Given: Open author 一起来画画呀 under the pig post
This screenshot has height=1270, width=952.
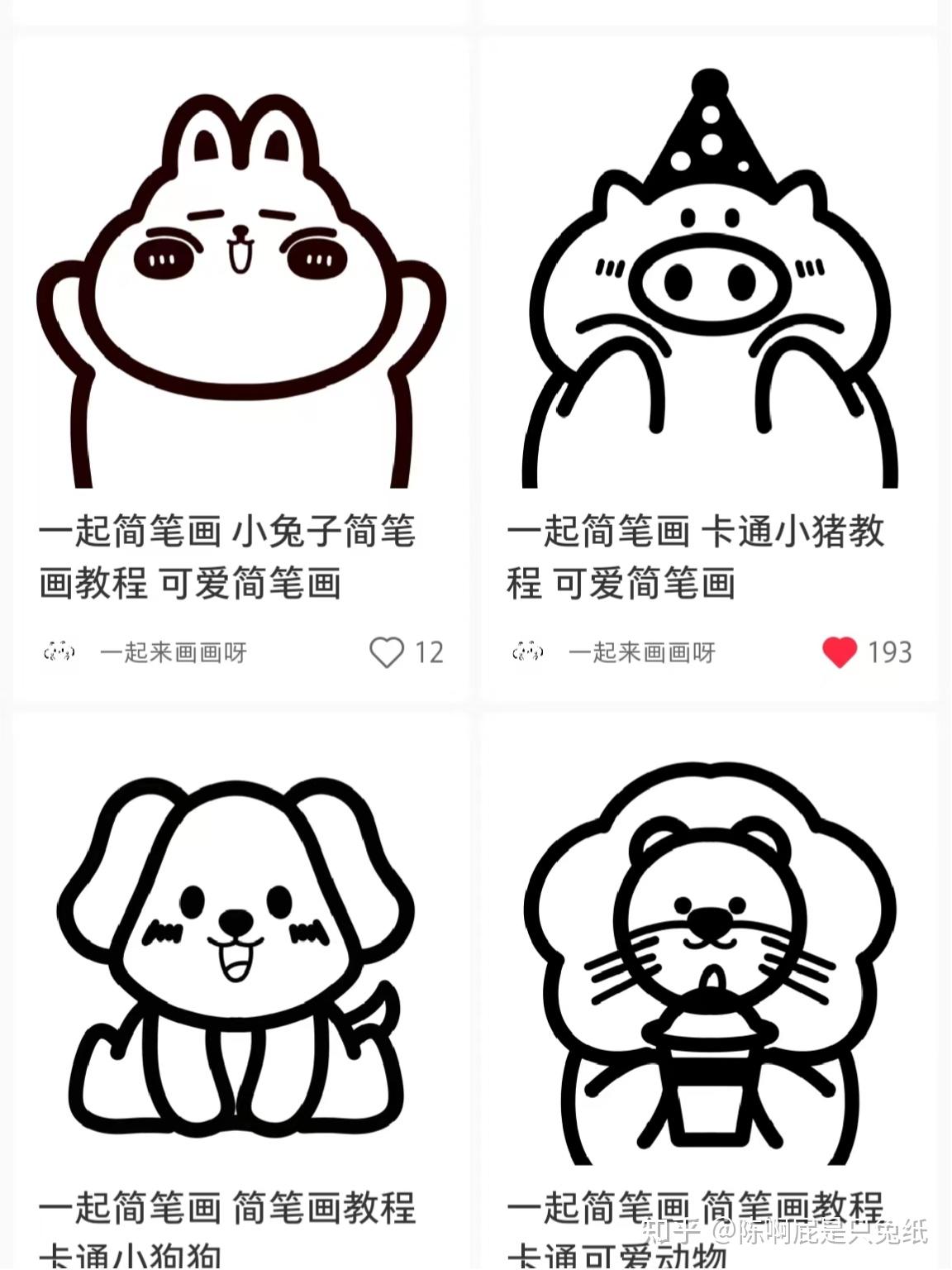Looking at the screenshot, I should point(641,653).
